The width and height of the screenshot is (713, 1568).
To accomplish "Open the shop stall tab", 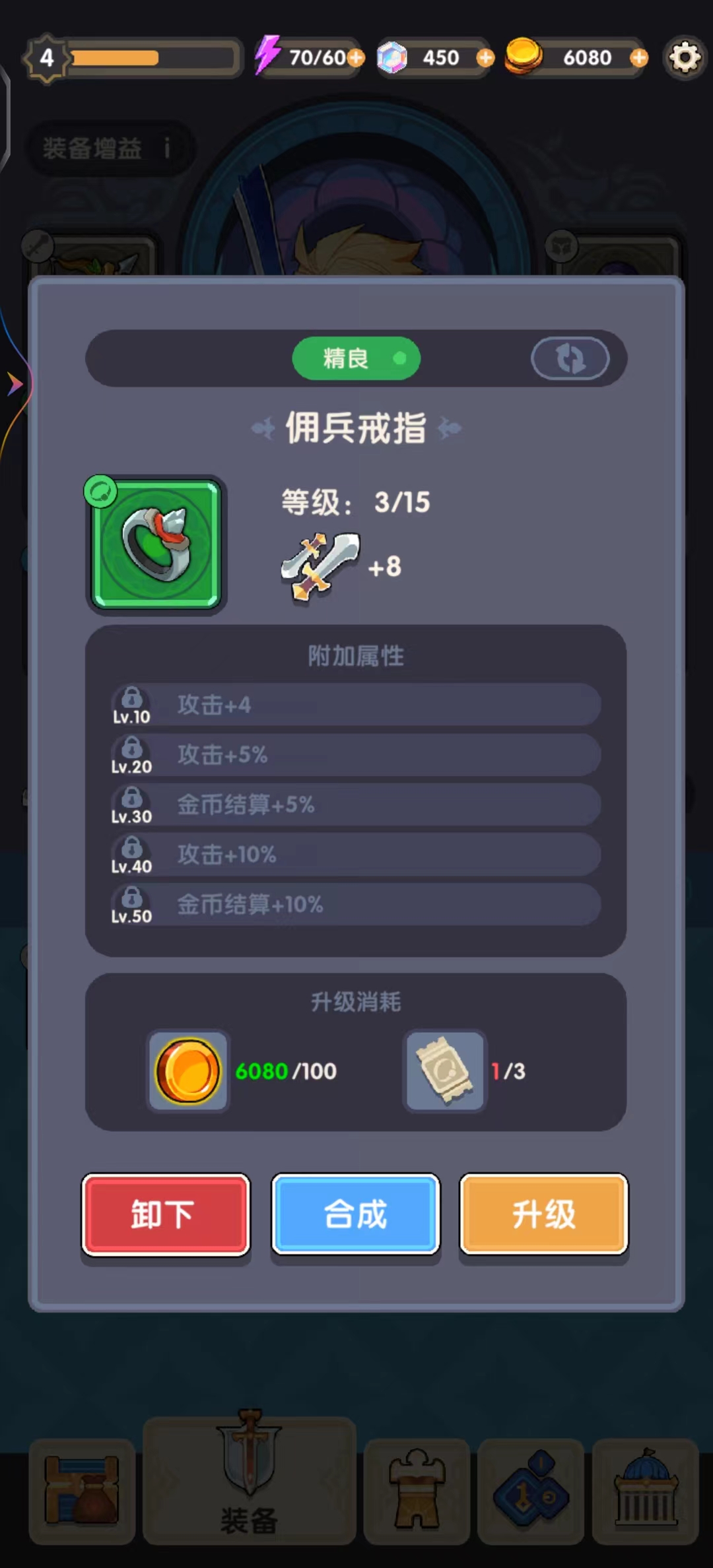I will [82, 1491].
